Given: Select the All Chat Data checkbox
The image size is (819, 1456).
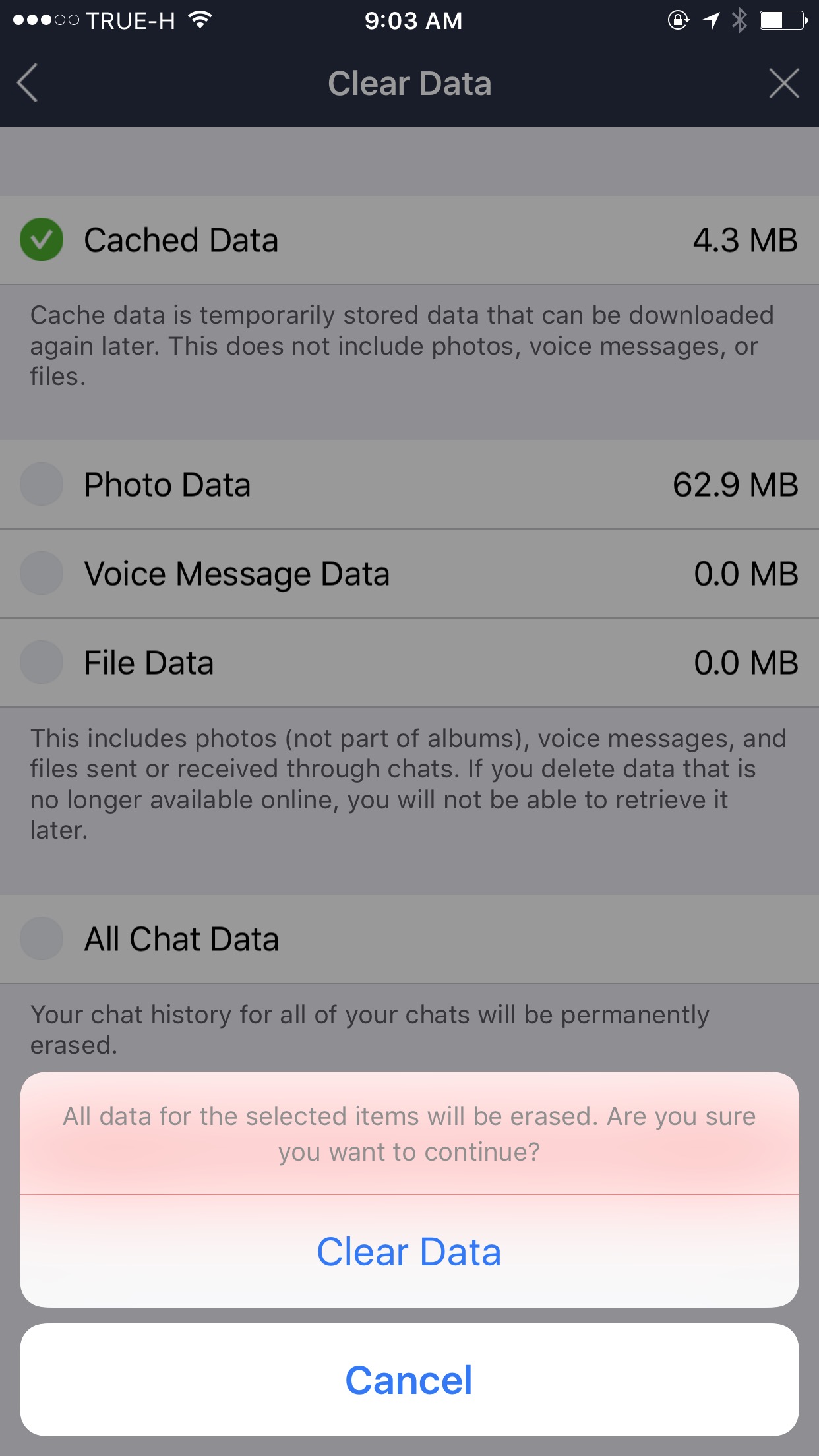Looking at the screenshot, I should tap(42, 938).
